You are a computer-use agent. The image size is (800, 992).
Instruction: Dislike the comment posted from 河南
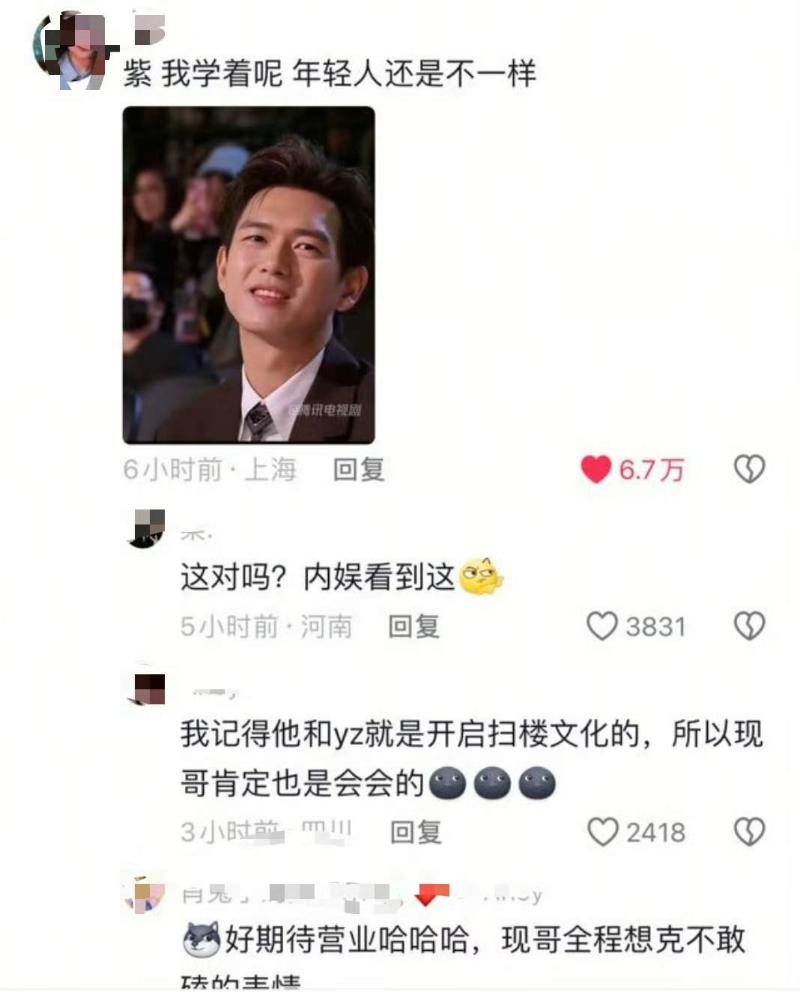point(750,627)
